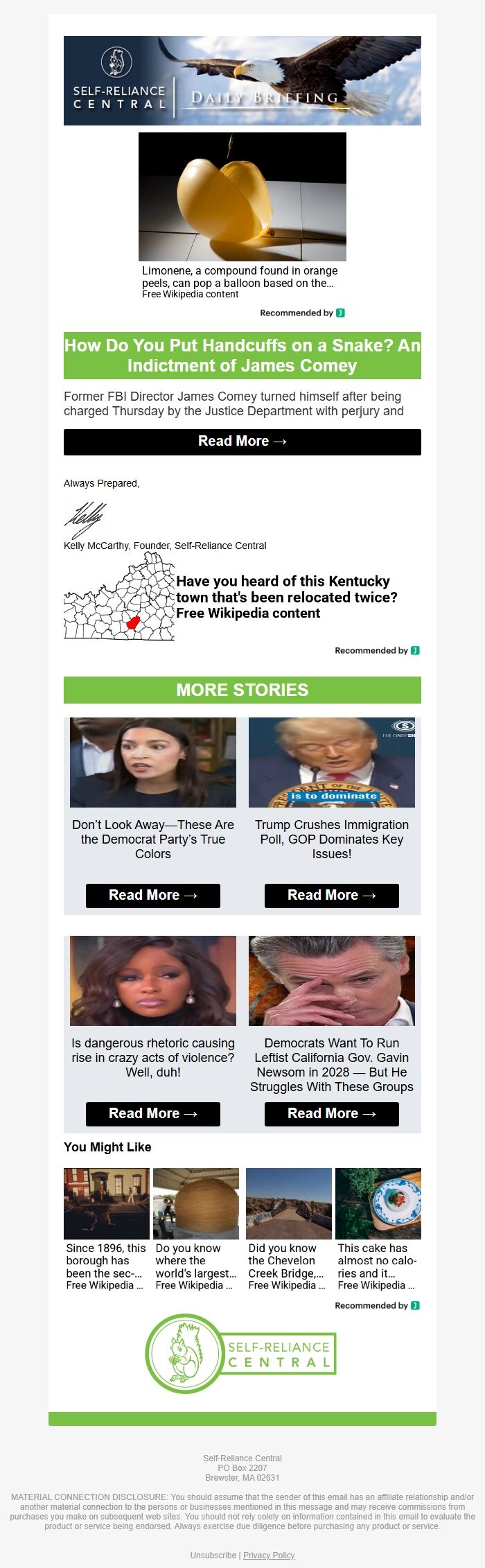Tap the Democrat Party story image
485x1568 pixels.
(x=153, y=763)
